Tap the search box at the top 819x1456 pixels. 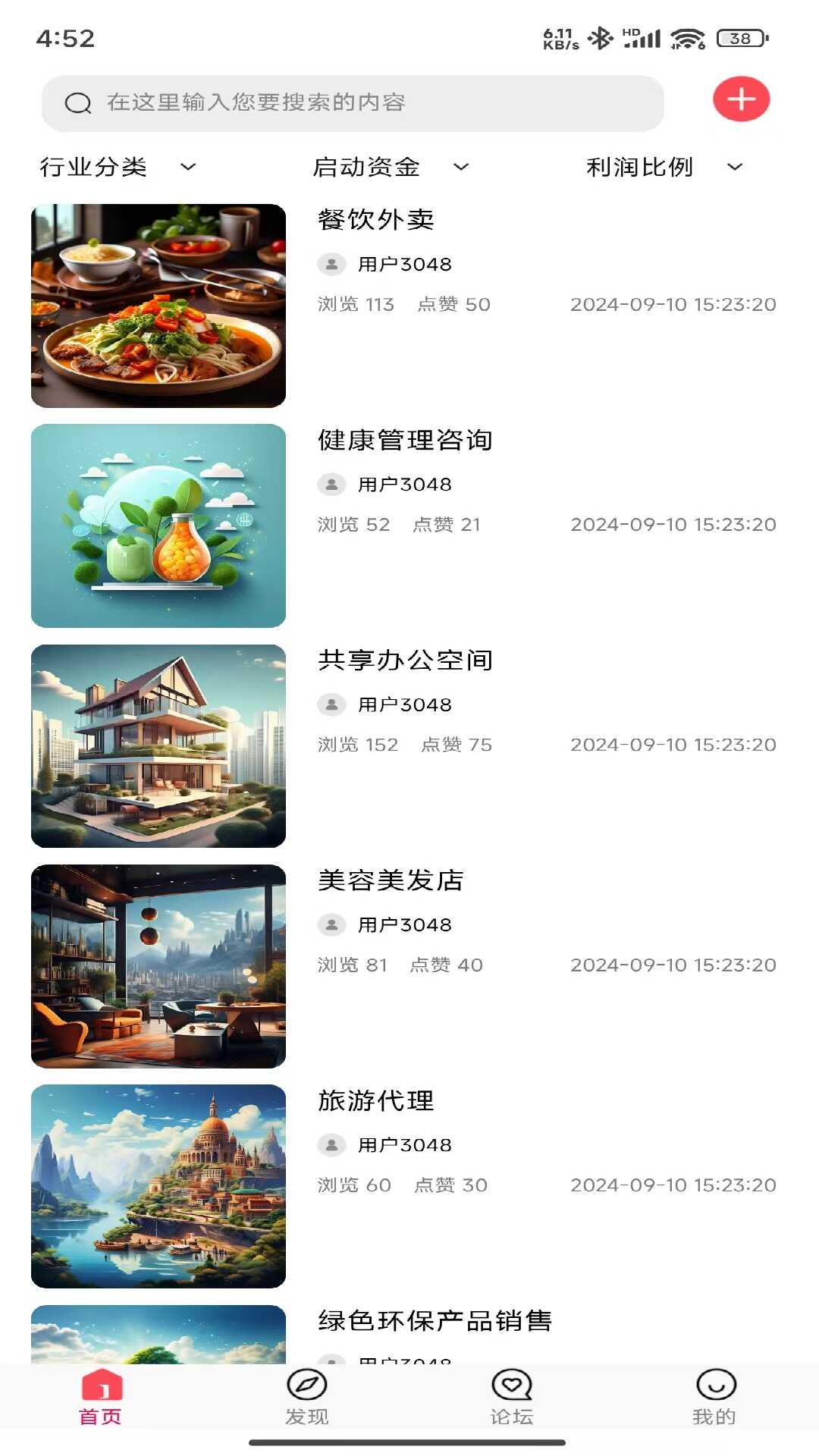click(353, 103)
